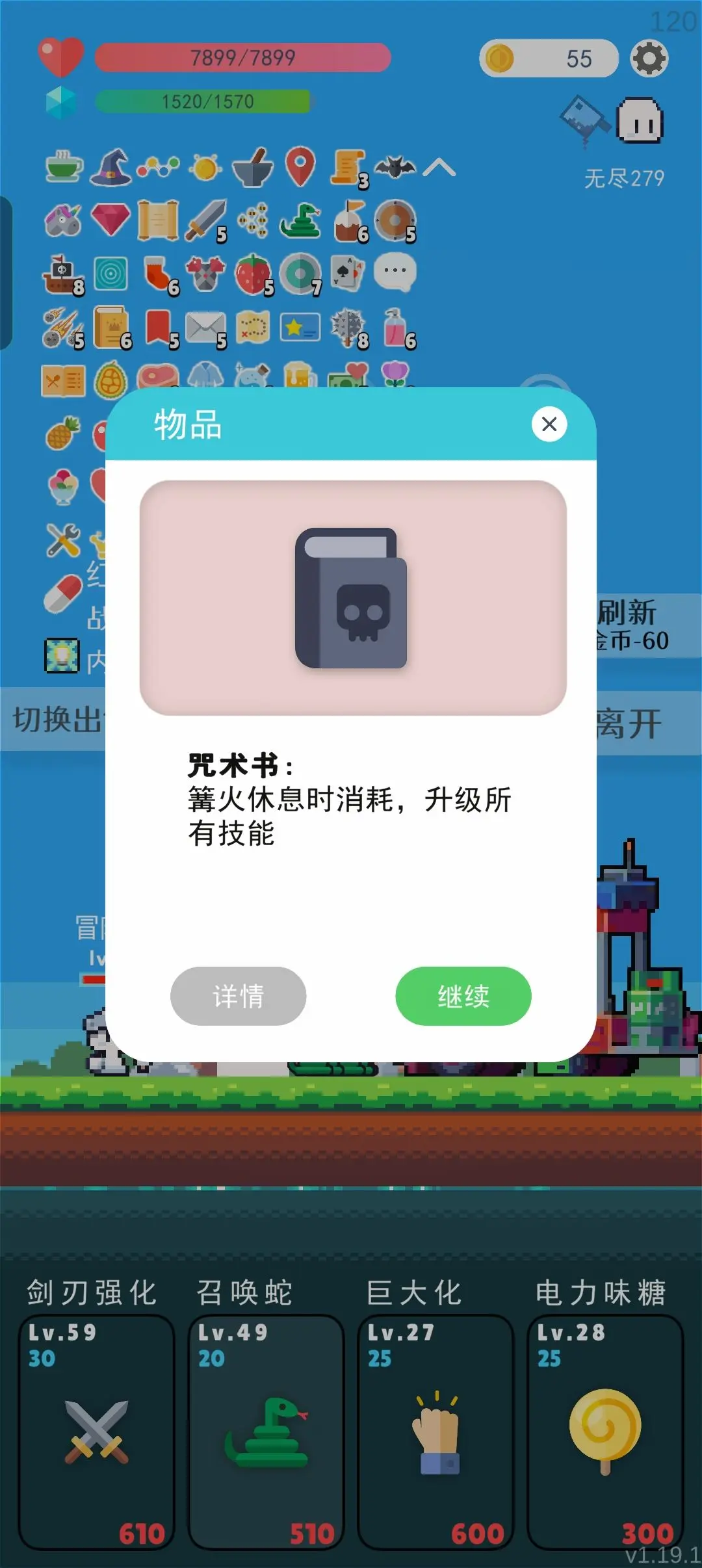Select the 电力味糖 skill card
The height and width of the screenshot is (1568, 702).
pos(604,1430)
